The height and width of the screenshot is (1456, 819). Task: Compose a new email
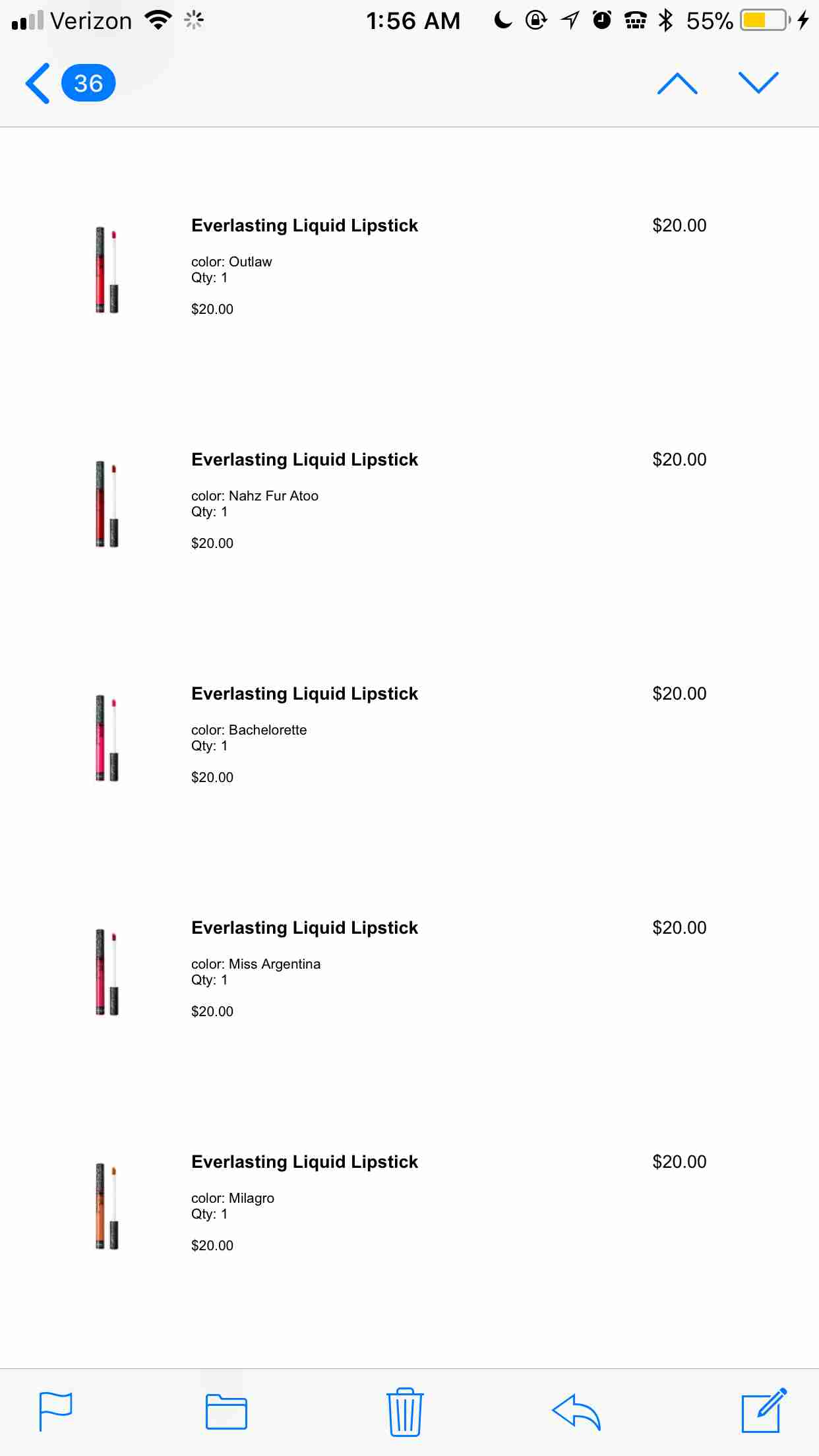coord(764,1410)
